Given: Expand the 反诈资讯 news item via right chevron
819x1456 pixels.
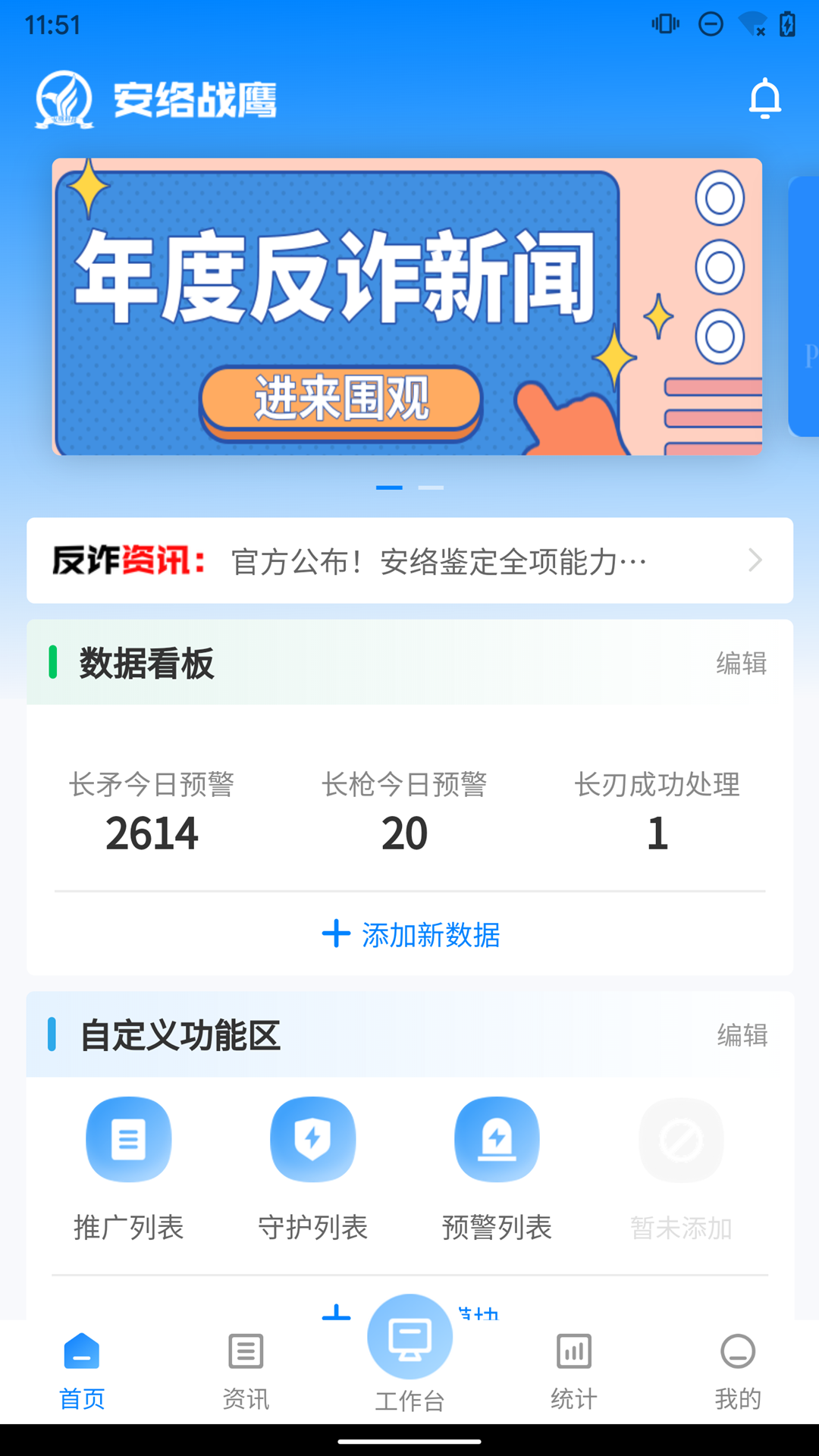Looking at the screenshot, I should [755, 560].
